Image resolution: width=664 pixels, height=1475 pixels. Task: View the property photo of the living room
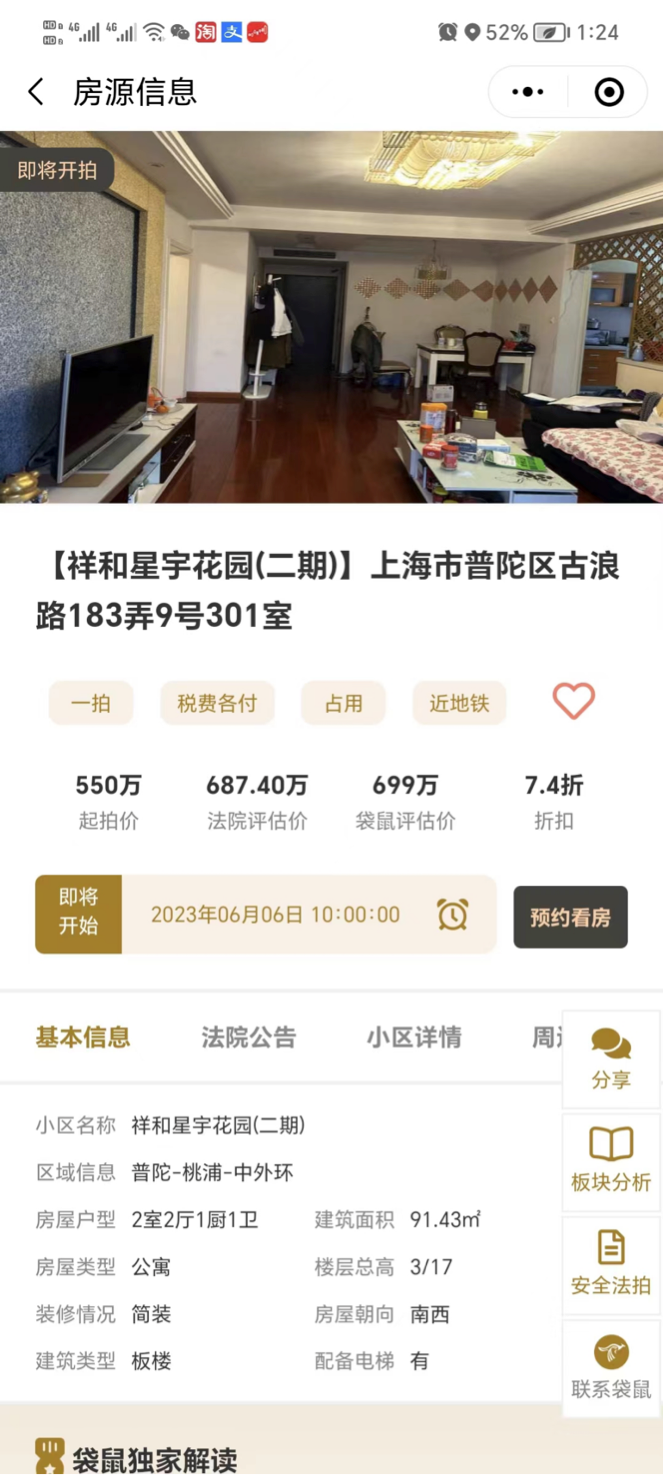(332, 317)
